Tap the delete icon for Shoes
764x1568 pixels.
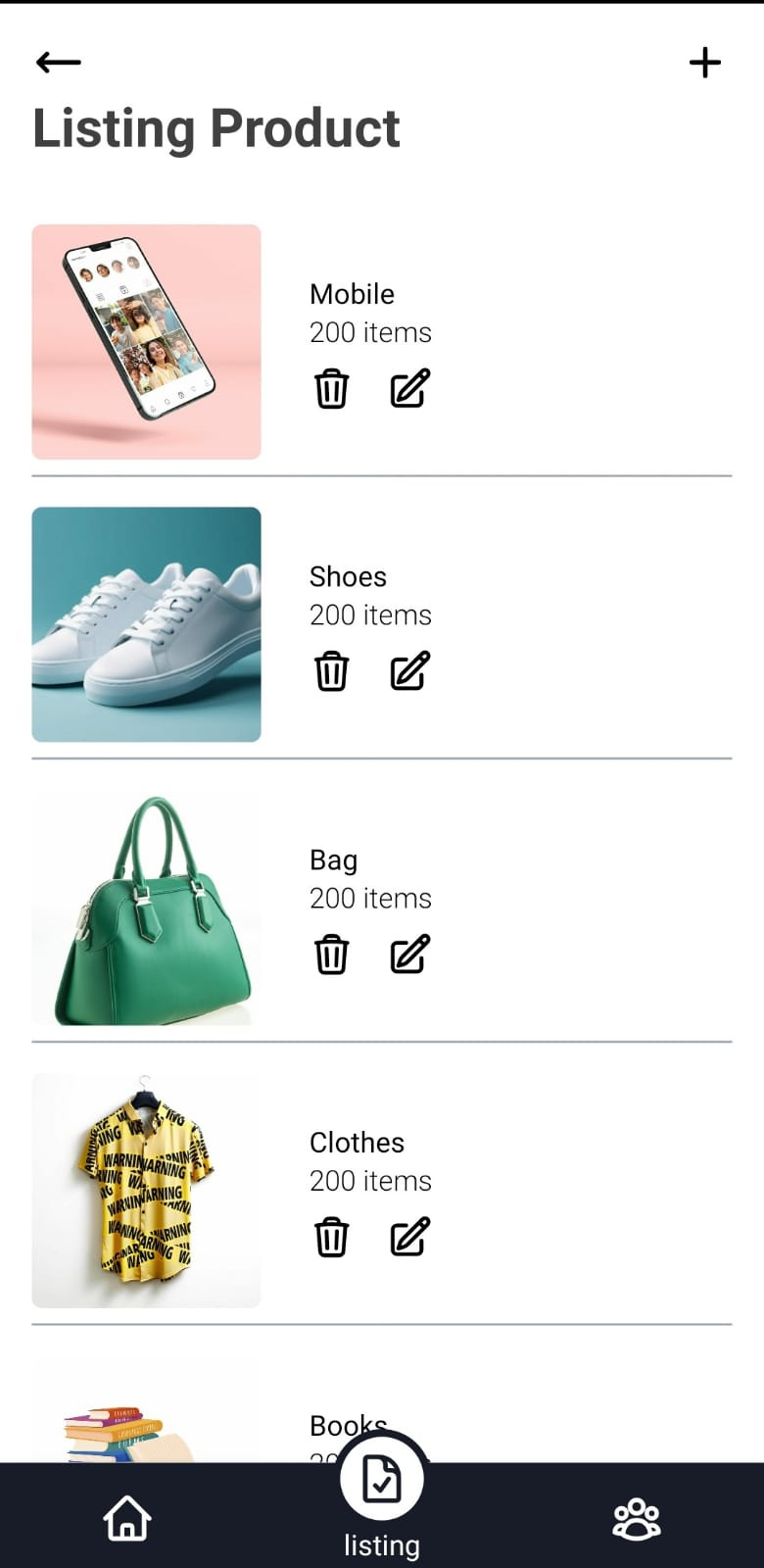pos(331,671)
